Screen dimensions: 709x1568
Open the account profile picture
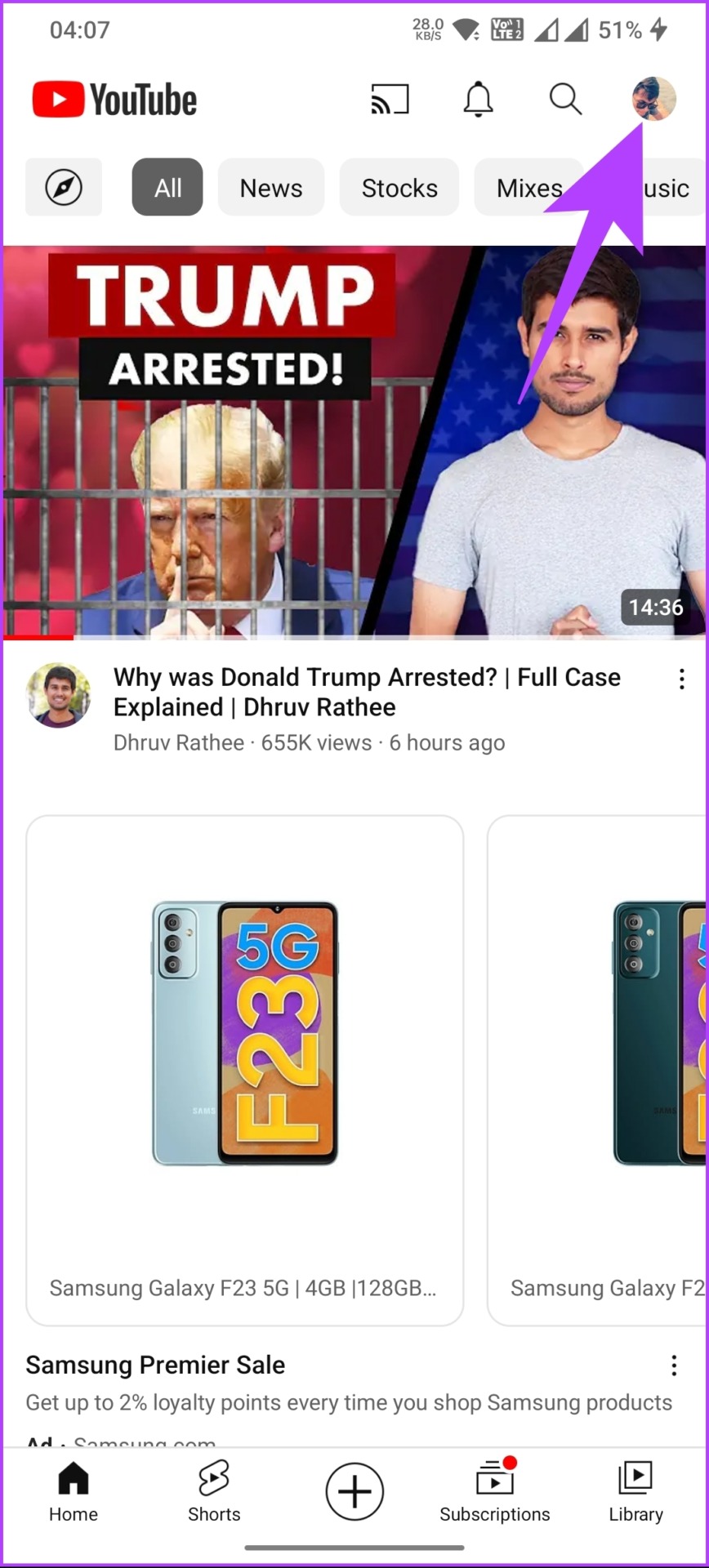[x=653, y=100]
